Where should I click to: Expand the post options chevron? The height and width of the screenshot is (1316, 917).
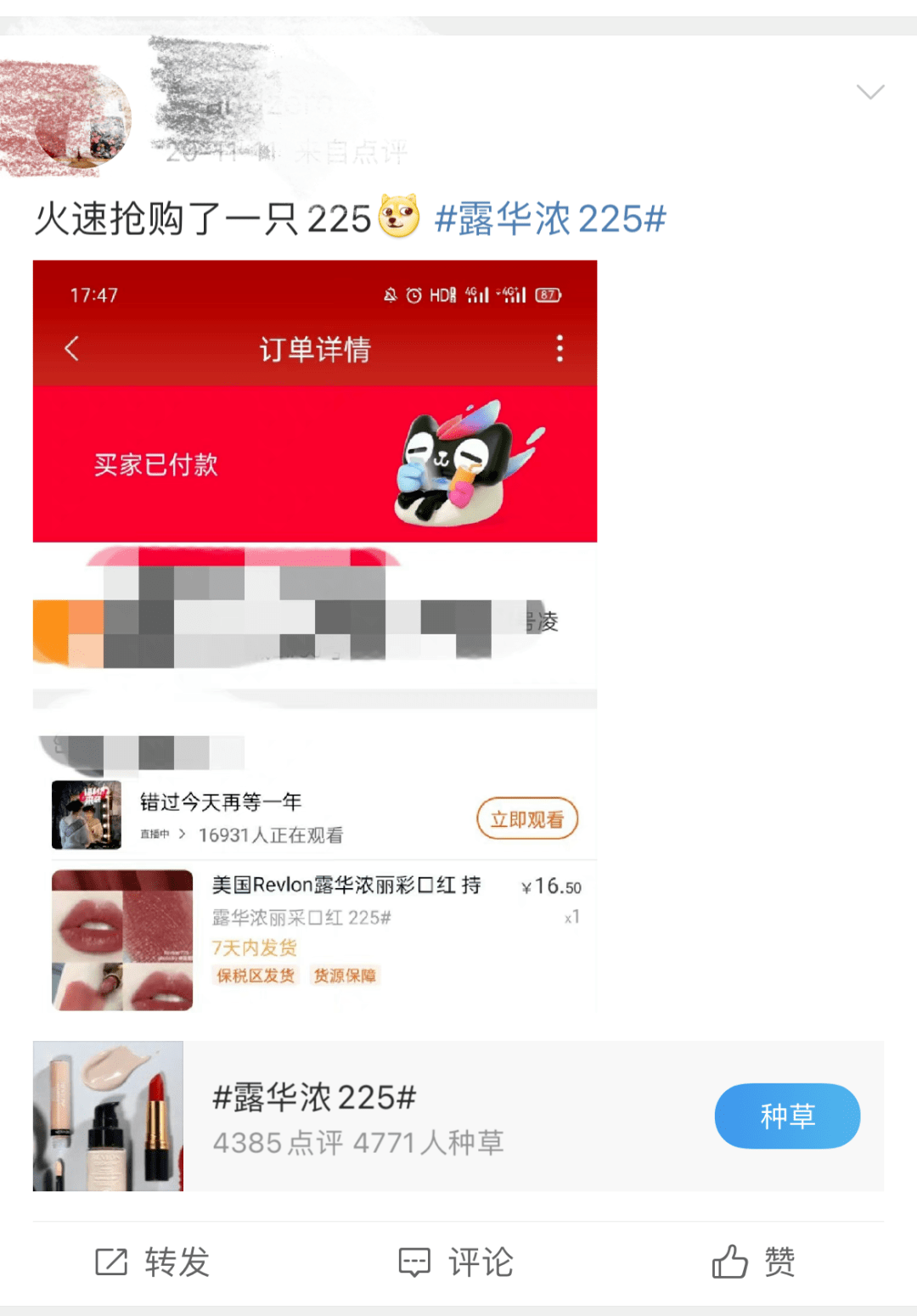coord(870,92)
